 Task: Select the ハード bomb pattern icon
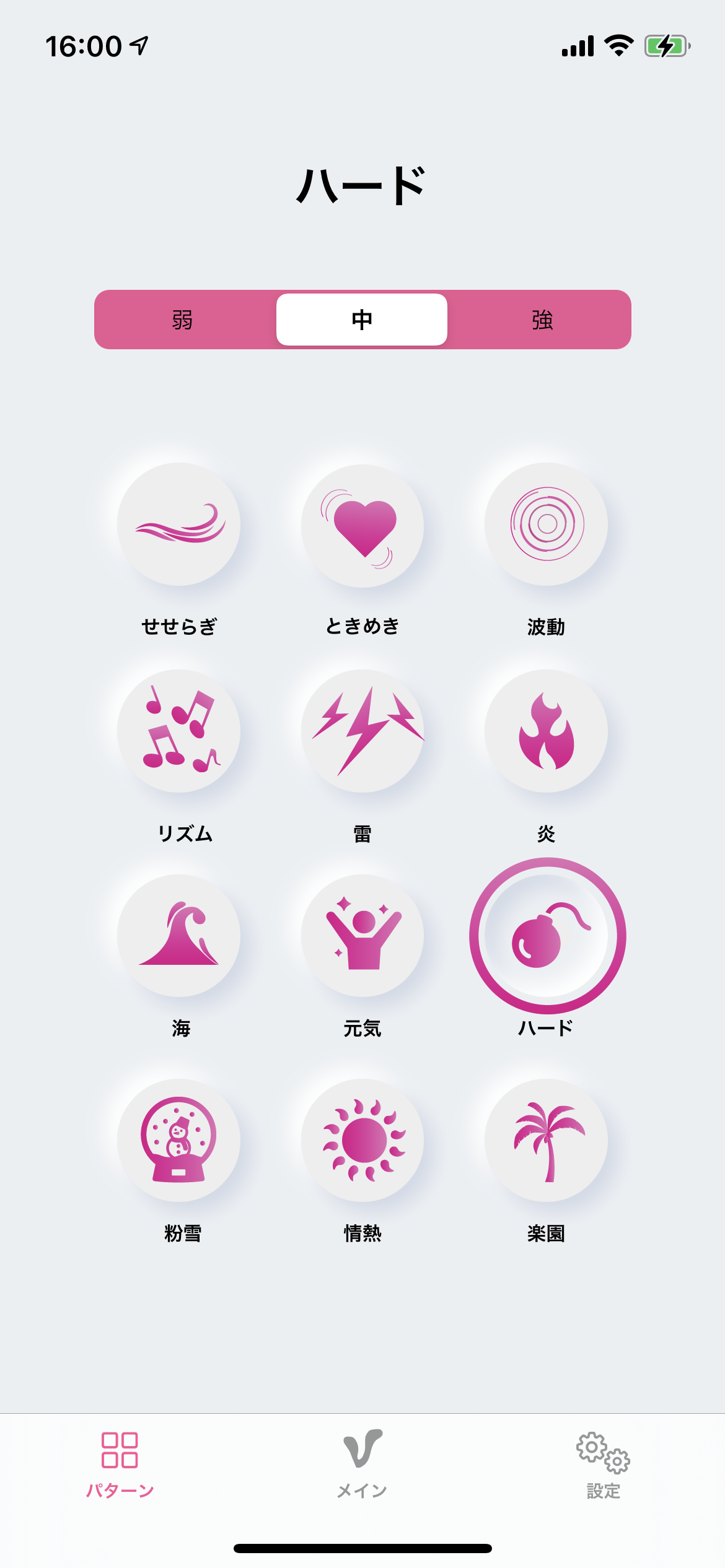(546, 936)
